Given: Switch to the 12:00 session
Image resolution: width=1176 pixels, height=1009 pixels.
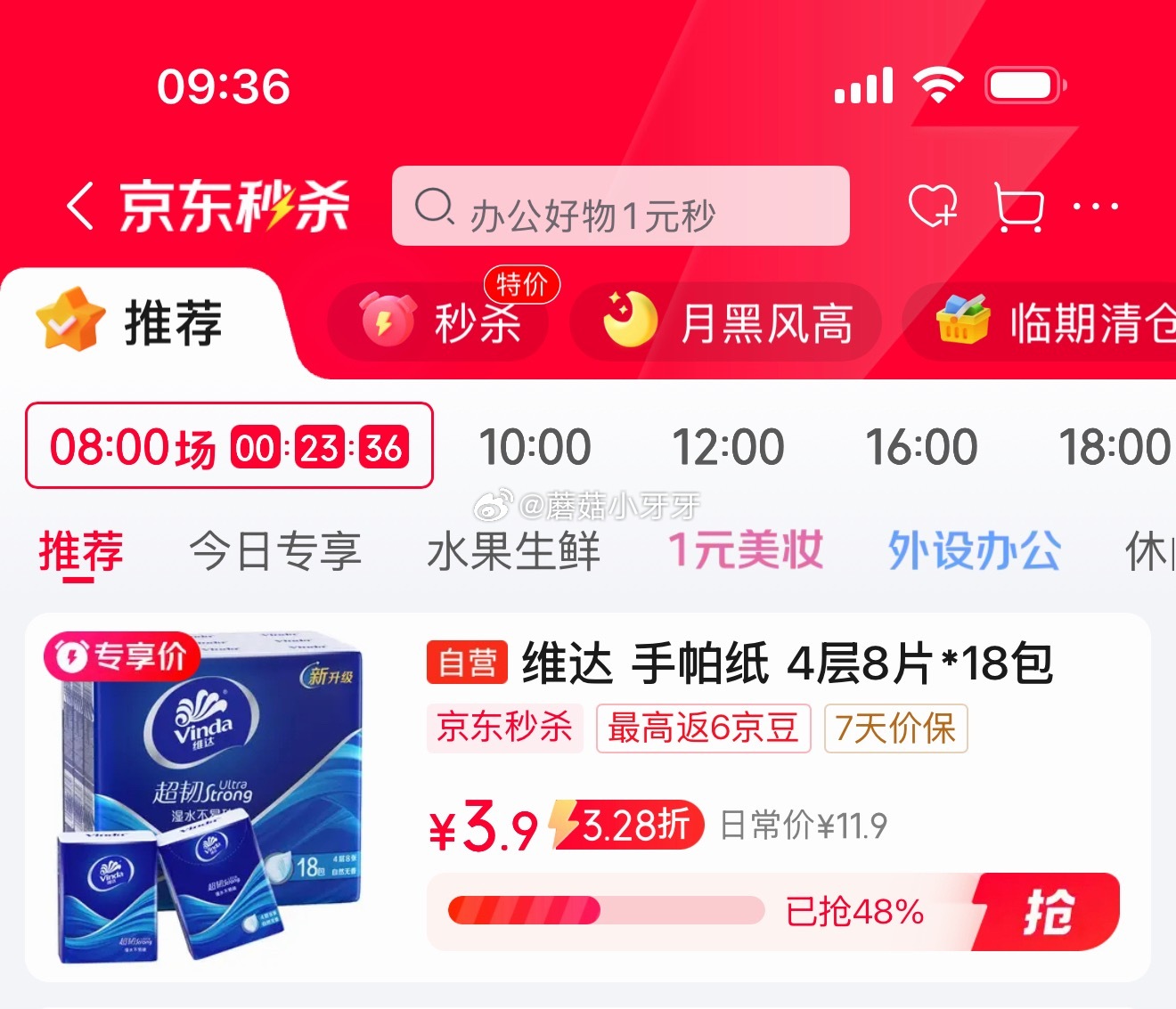Looking at the screenshot, I should pos(728,446).
